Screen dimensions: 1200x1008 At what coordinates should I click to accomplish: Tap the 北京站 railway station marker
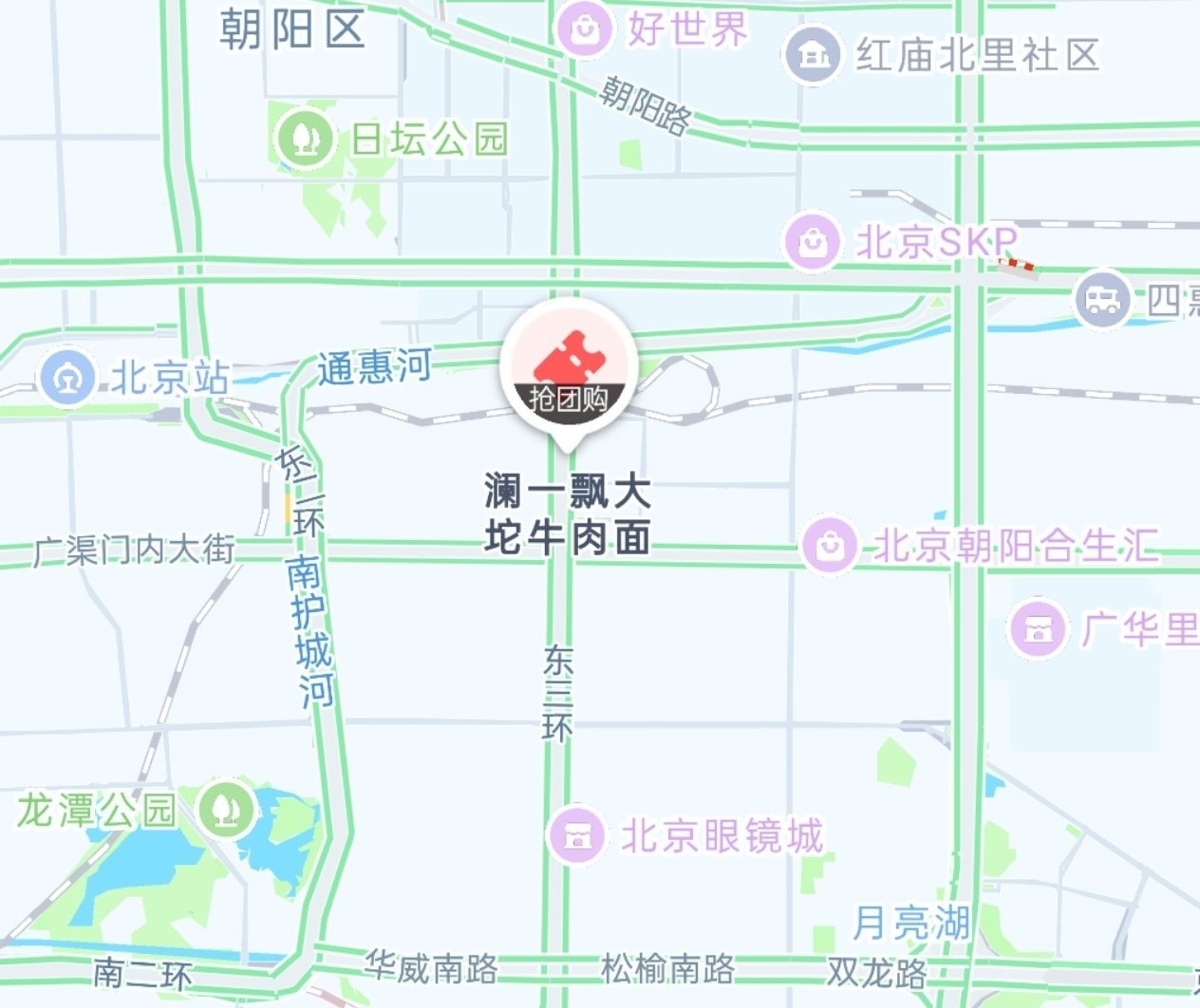click(x=66, y=378)
